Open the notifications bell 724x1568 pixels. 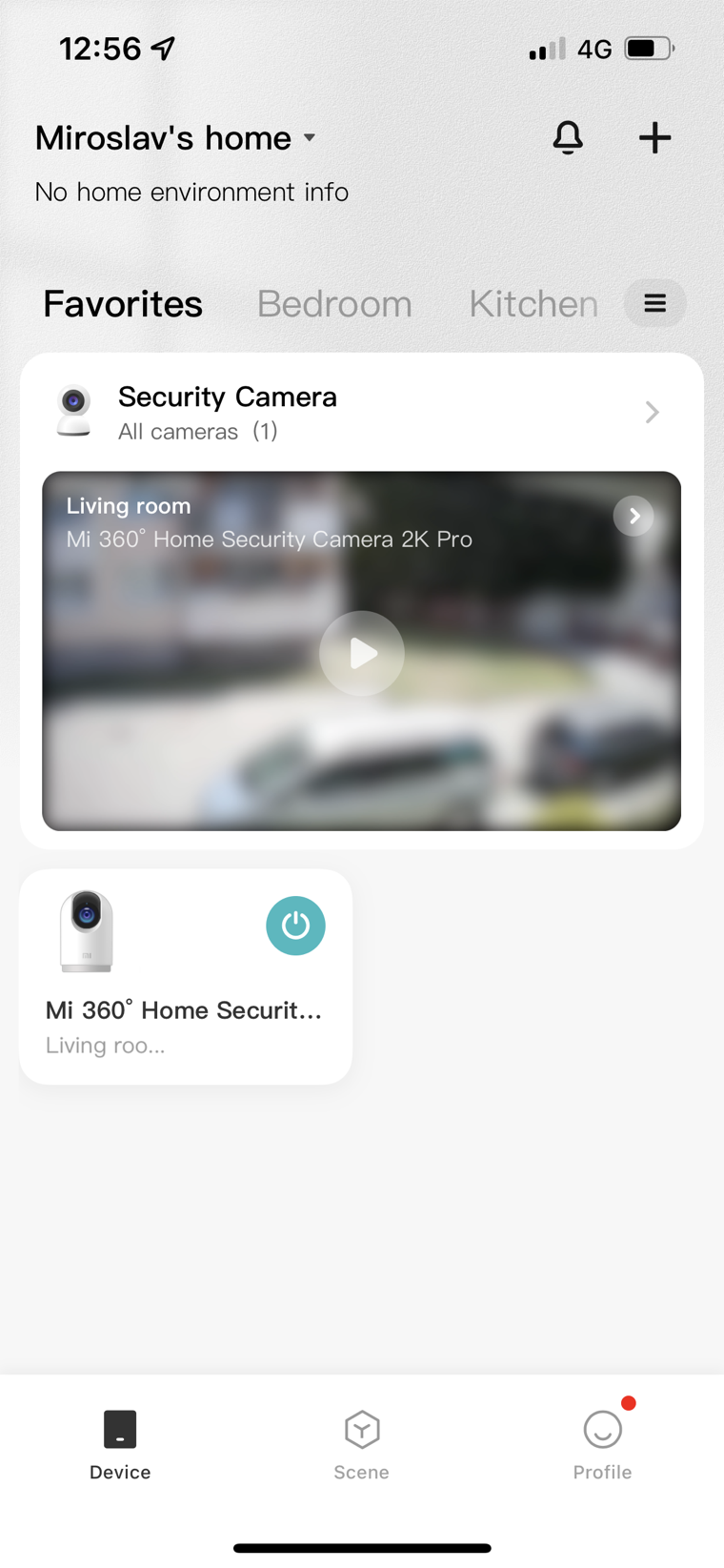point(568,138)
